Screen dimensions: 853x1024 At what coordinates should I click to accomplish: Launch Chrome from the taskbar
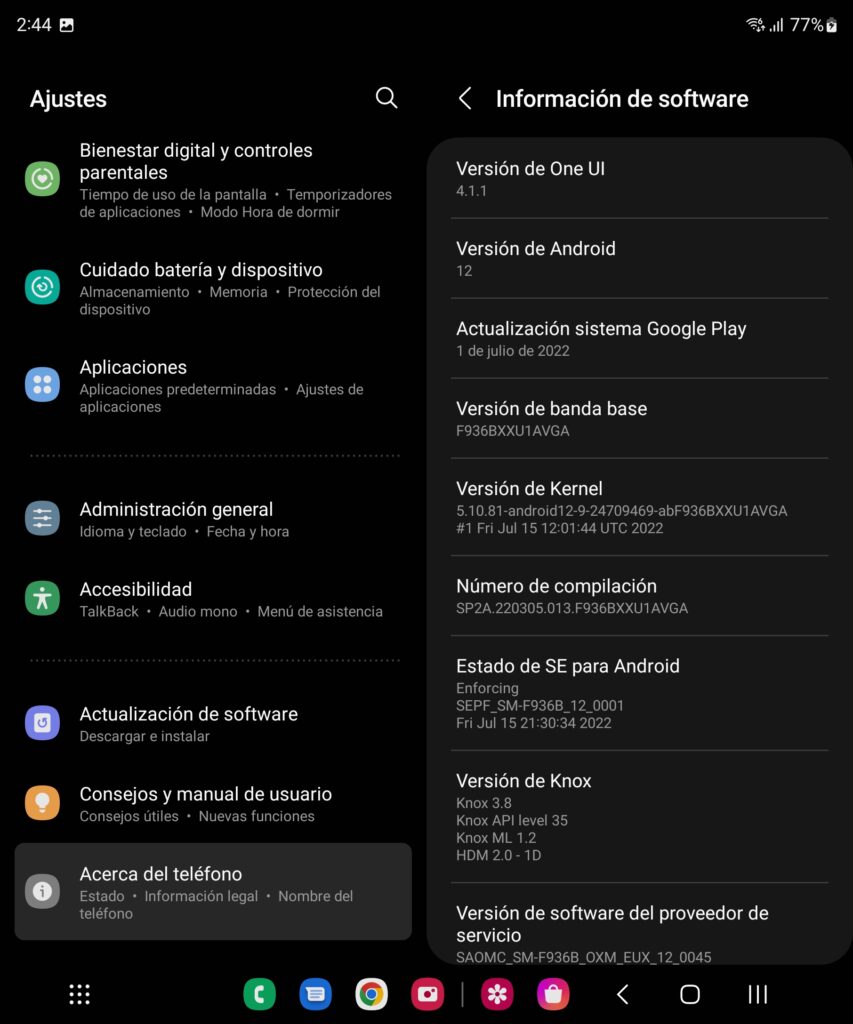tap(371, 994)
